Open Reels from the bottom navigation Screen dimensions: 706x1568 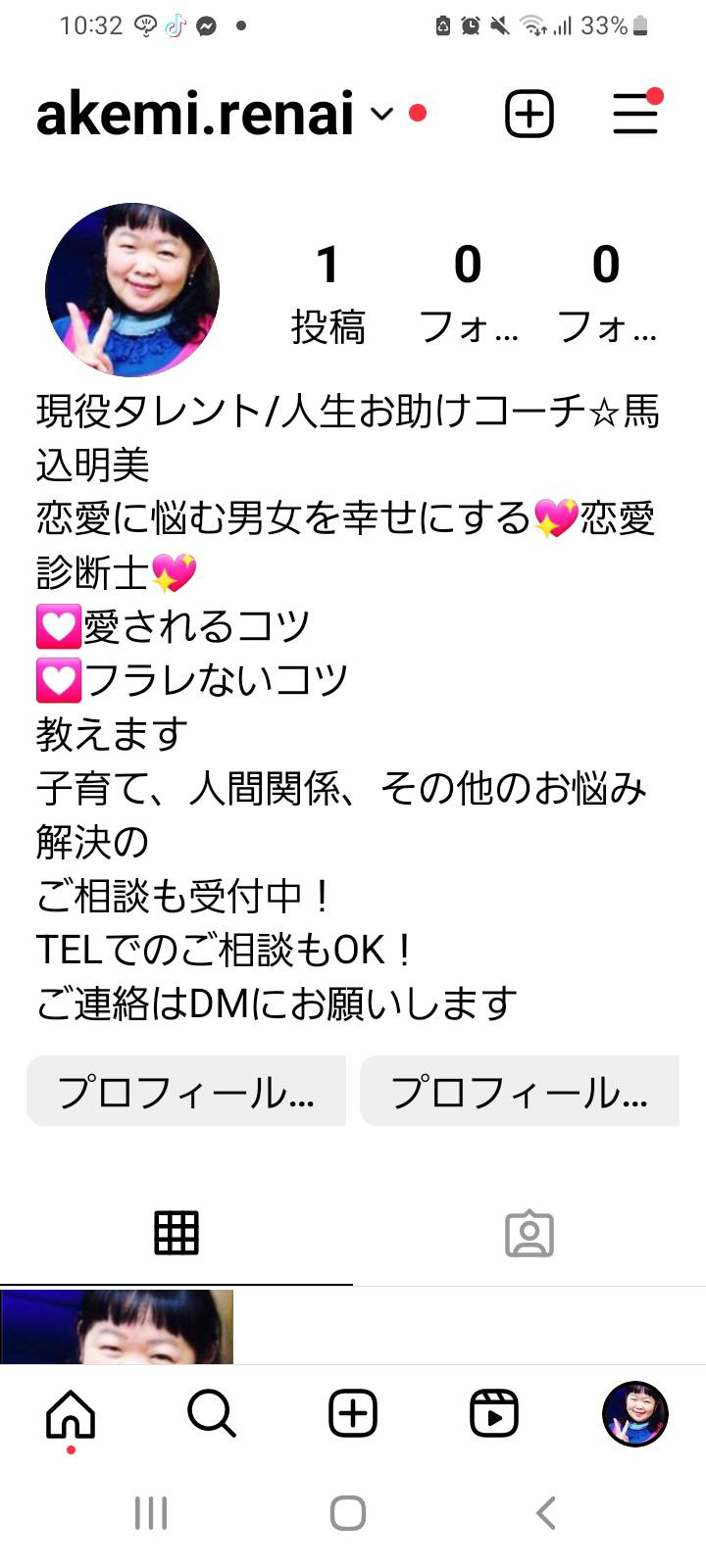(x=494, y=1414)
